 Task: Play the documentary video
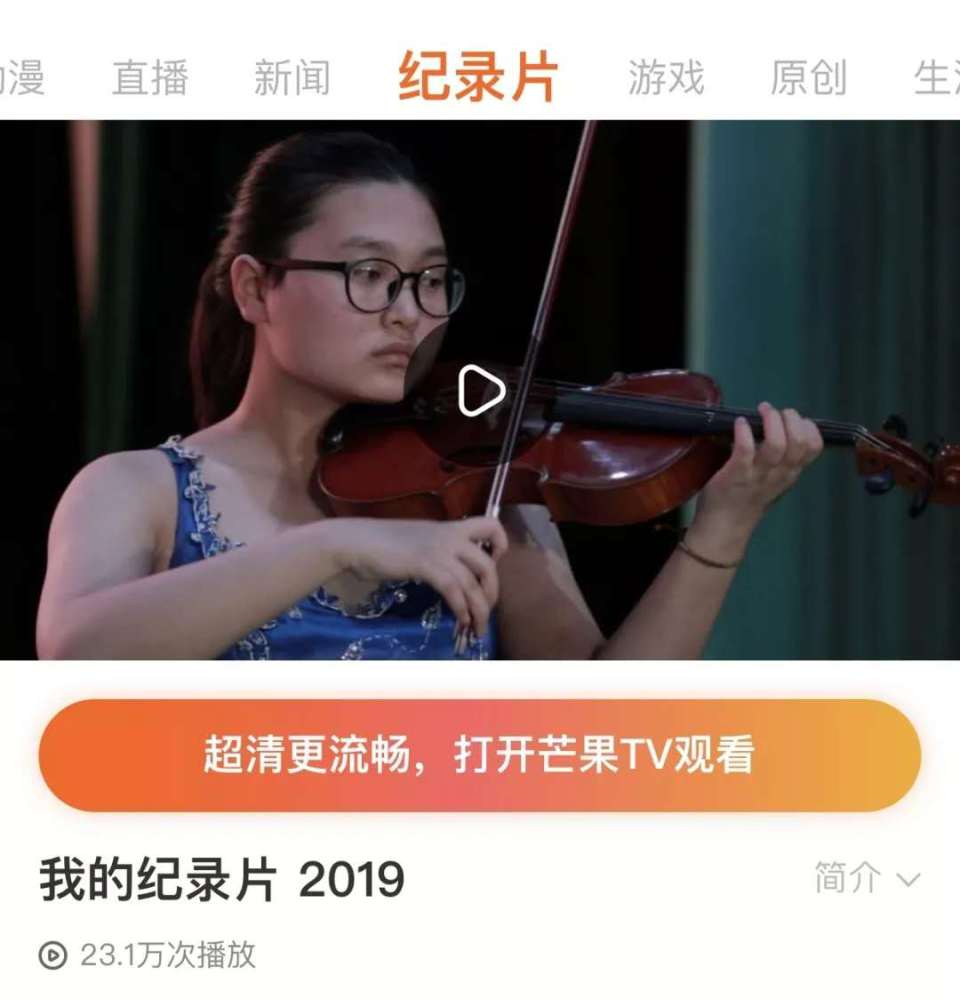point(480,391)
